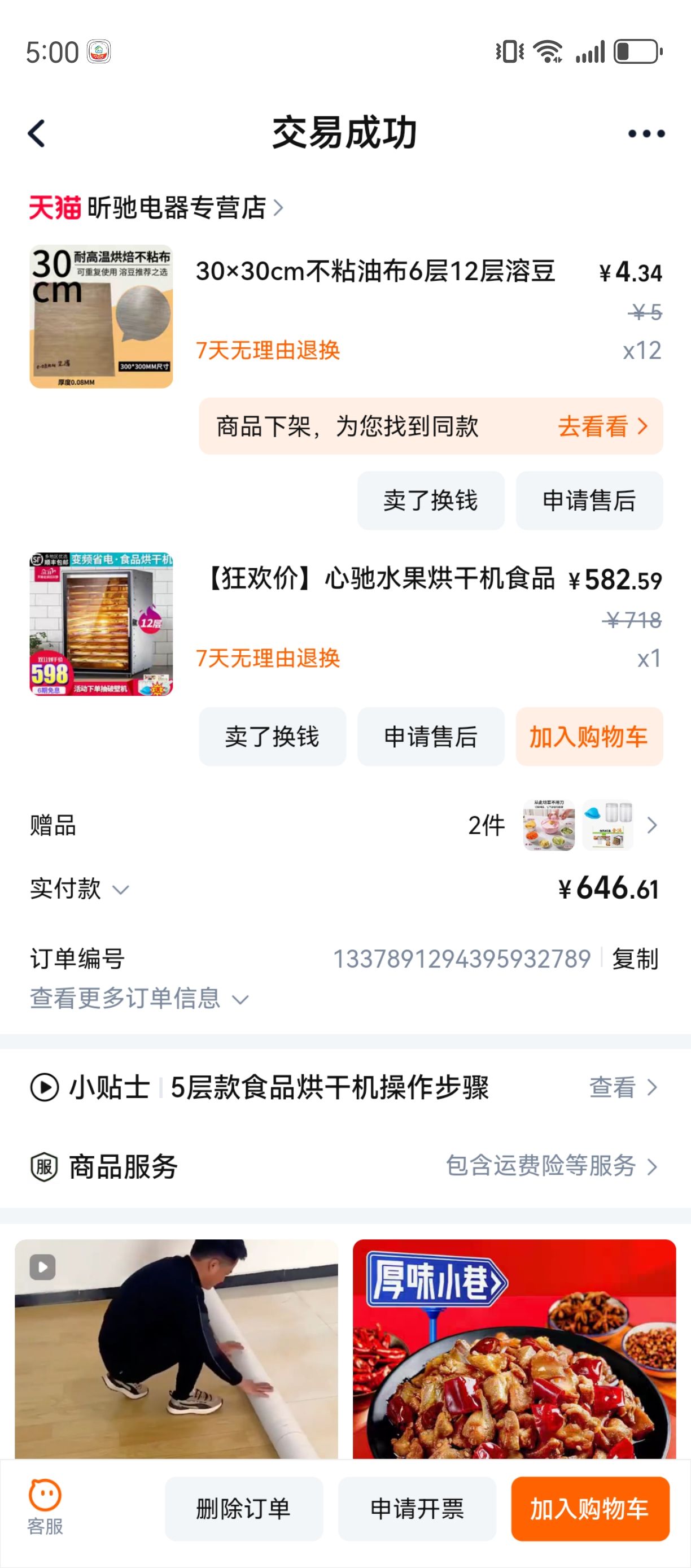Add the 烘干机 to cart via its 加入购物车
Screen dimensions: 691x1568
pos(589,737)
